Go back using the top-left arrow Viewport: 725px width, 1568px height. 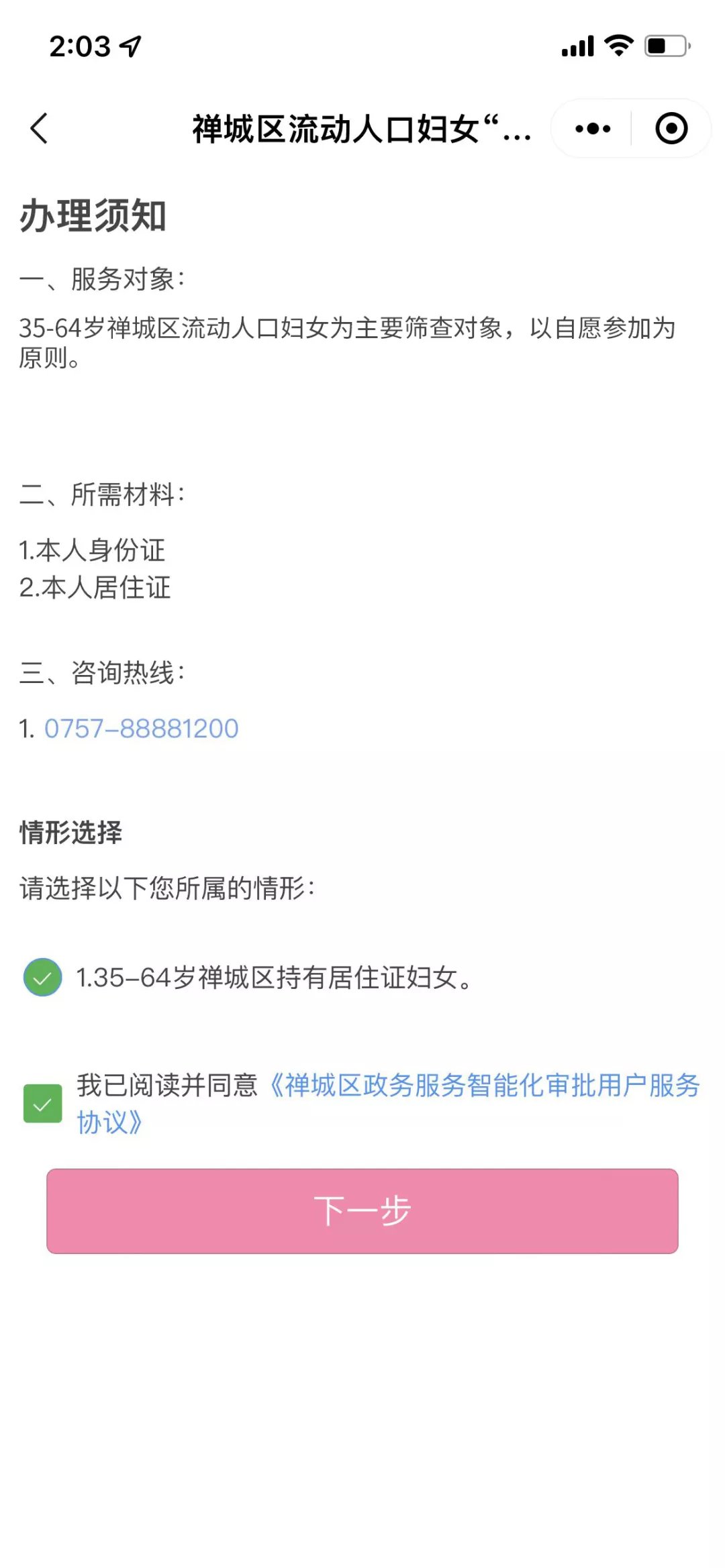coord(39,128)
